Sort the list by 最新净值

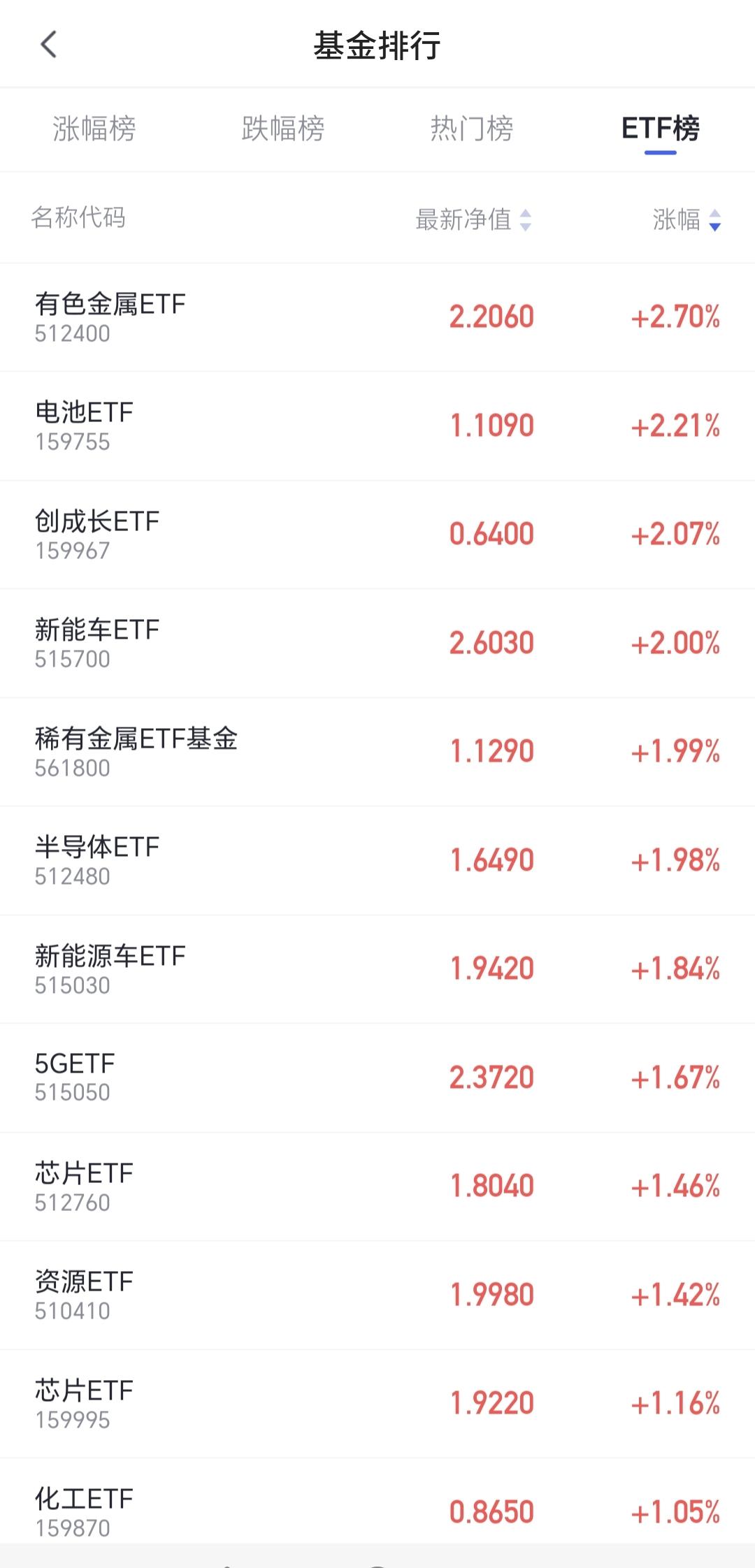pyautogui.click(x=474, y=219)
